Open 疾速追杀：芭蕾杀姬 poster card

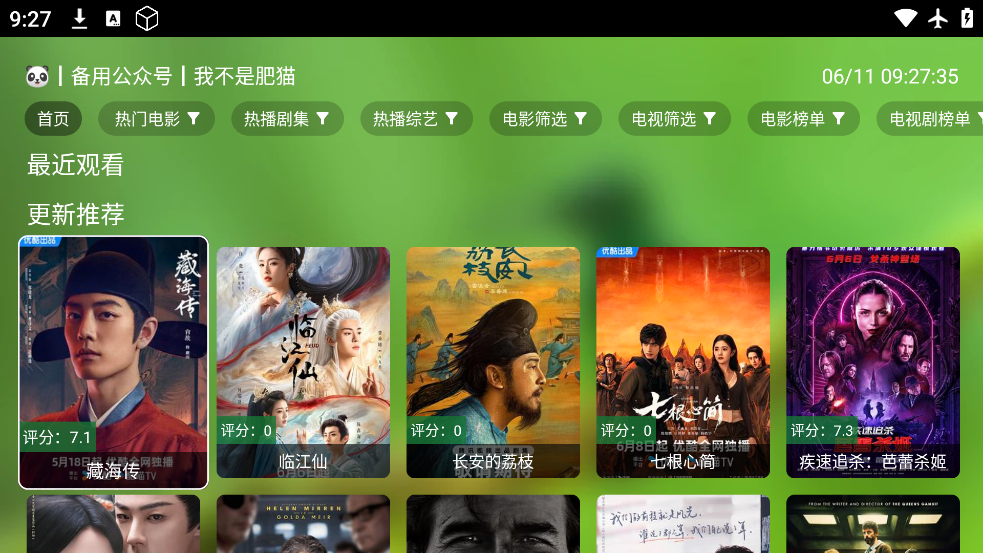coord(873,360)
